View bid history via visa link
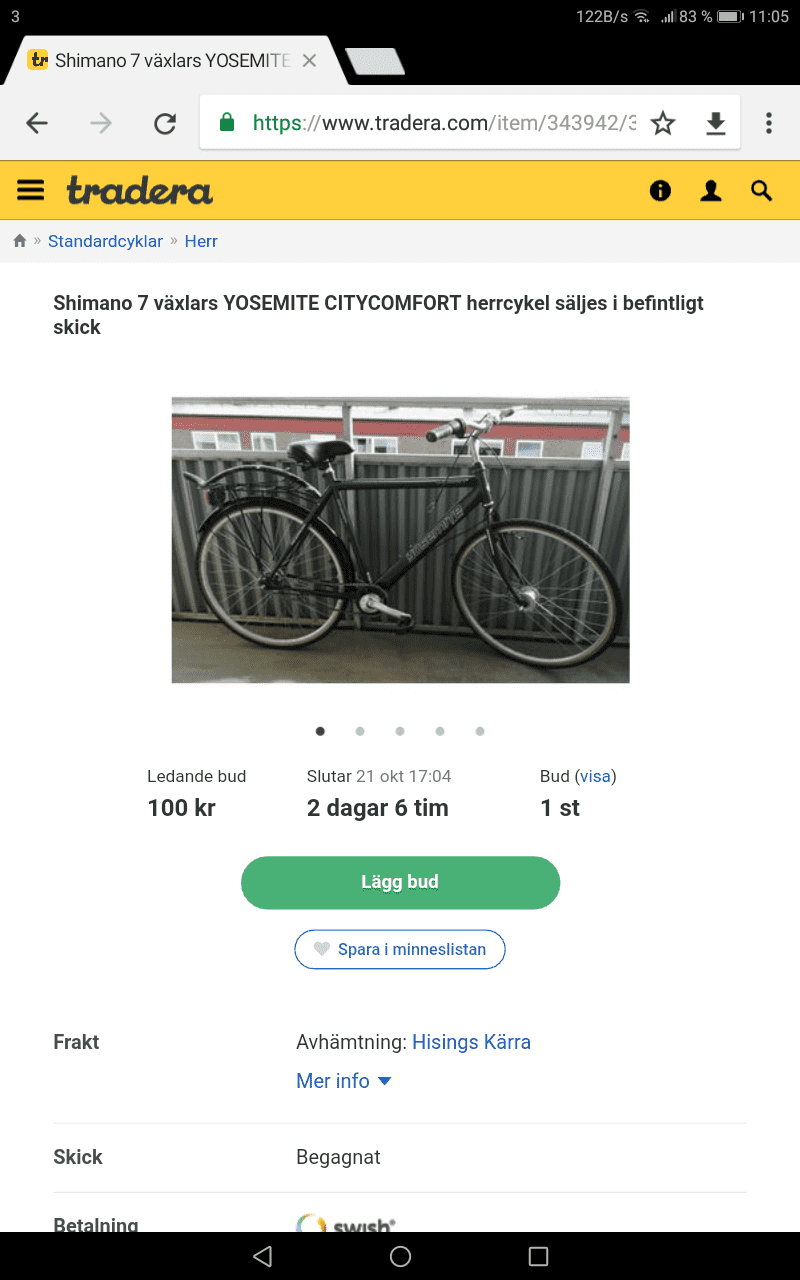The height and width of the screenshot is (1280, 800). coord(595,776)
